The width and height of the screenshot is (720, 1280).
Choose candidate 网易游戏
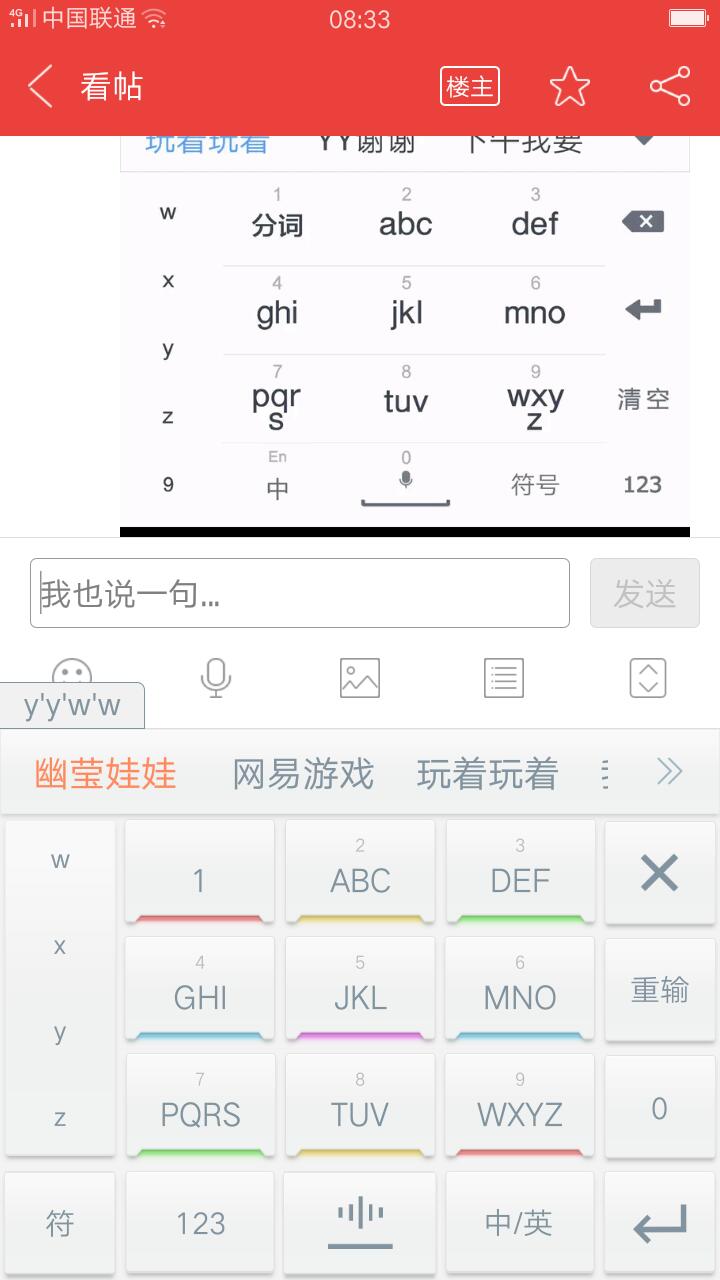coord(303,774)
